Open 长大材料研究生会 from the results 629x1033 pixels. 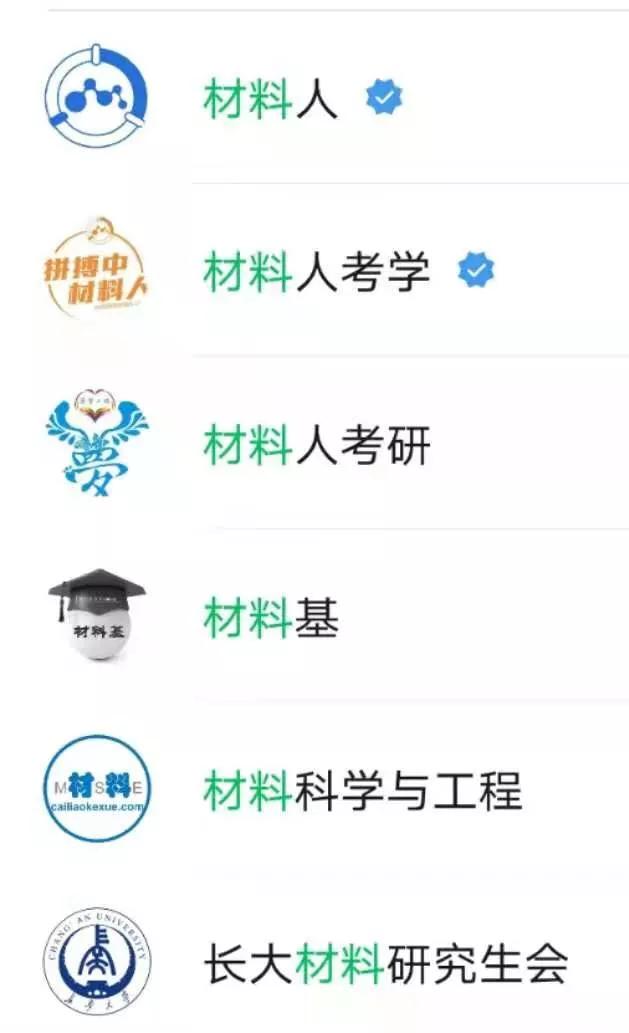(x=386, y=964)
